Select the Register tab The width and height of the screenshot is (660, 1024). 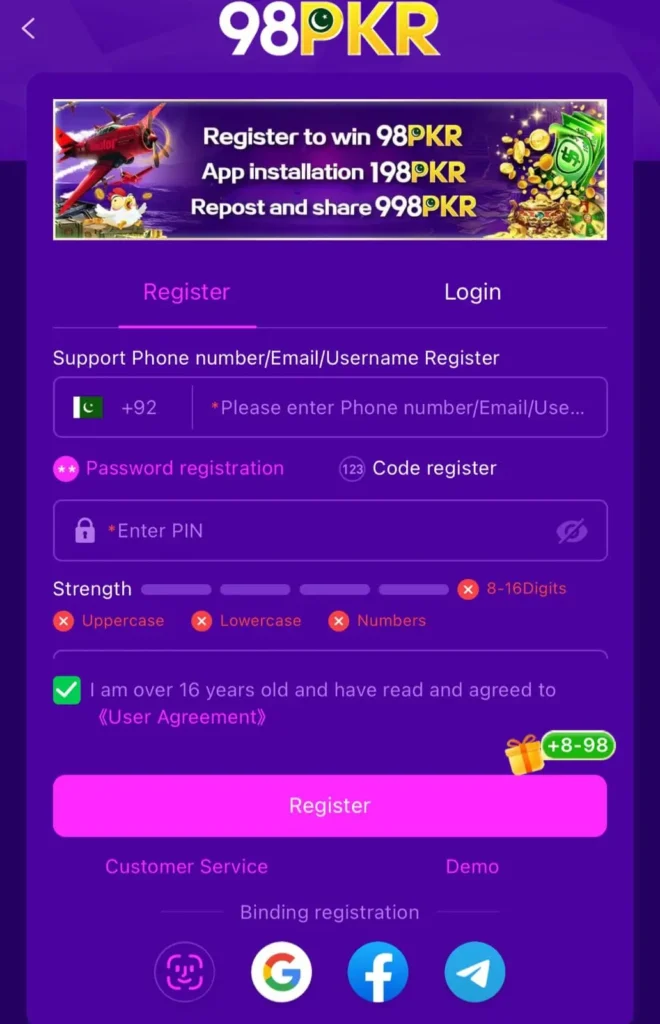187,292
